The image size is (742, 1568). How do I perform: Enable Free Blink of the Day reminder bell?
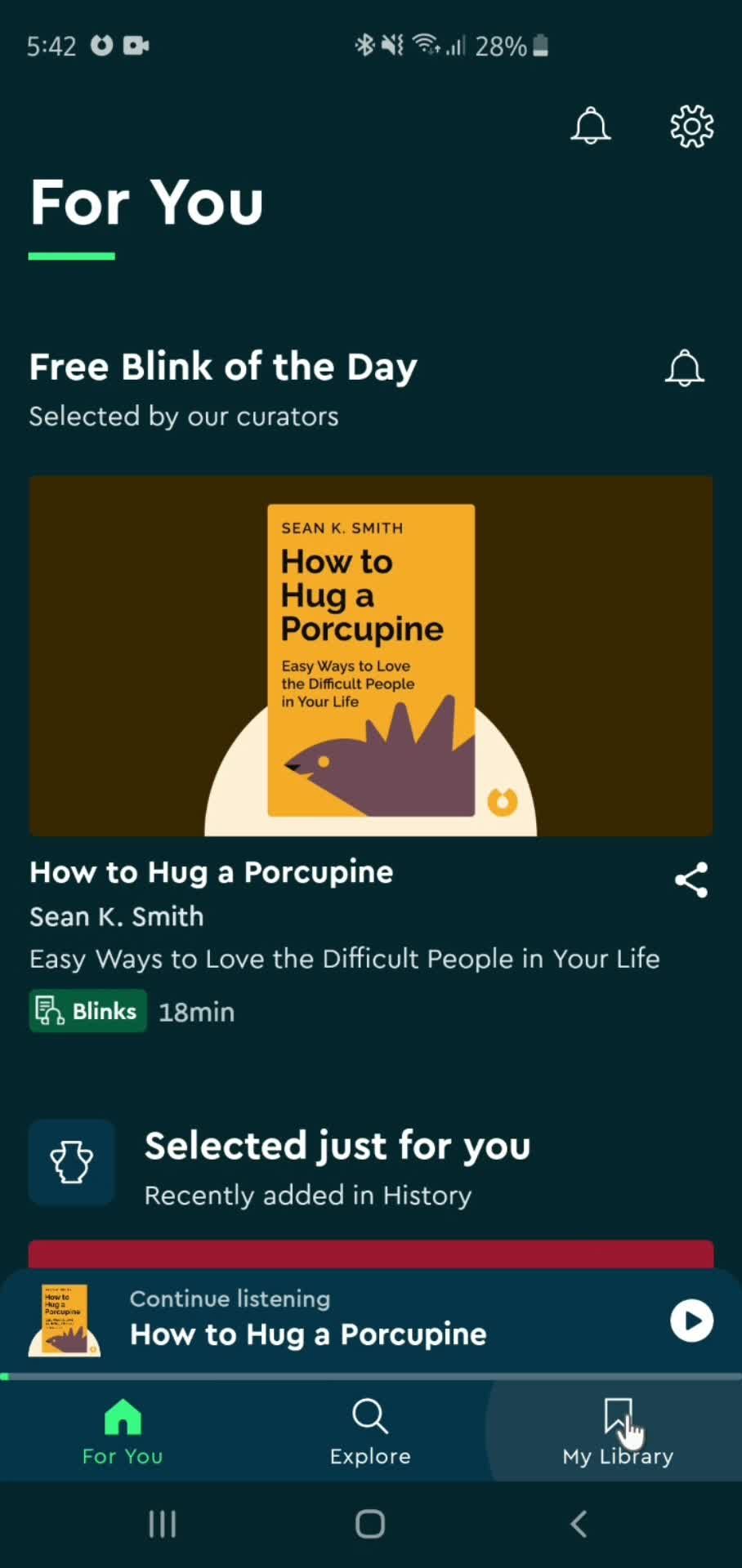[x=684, y=368]
